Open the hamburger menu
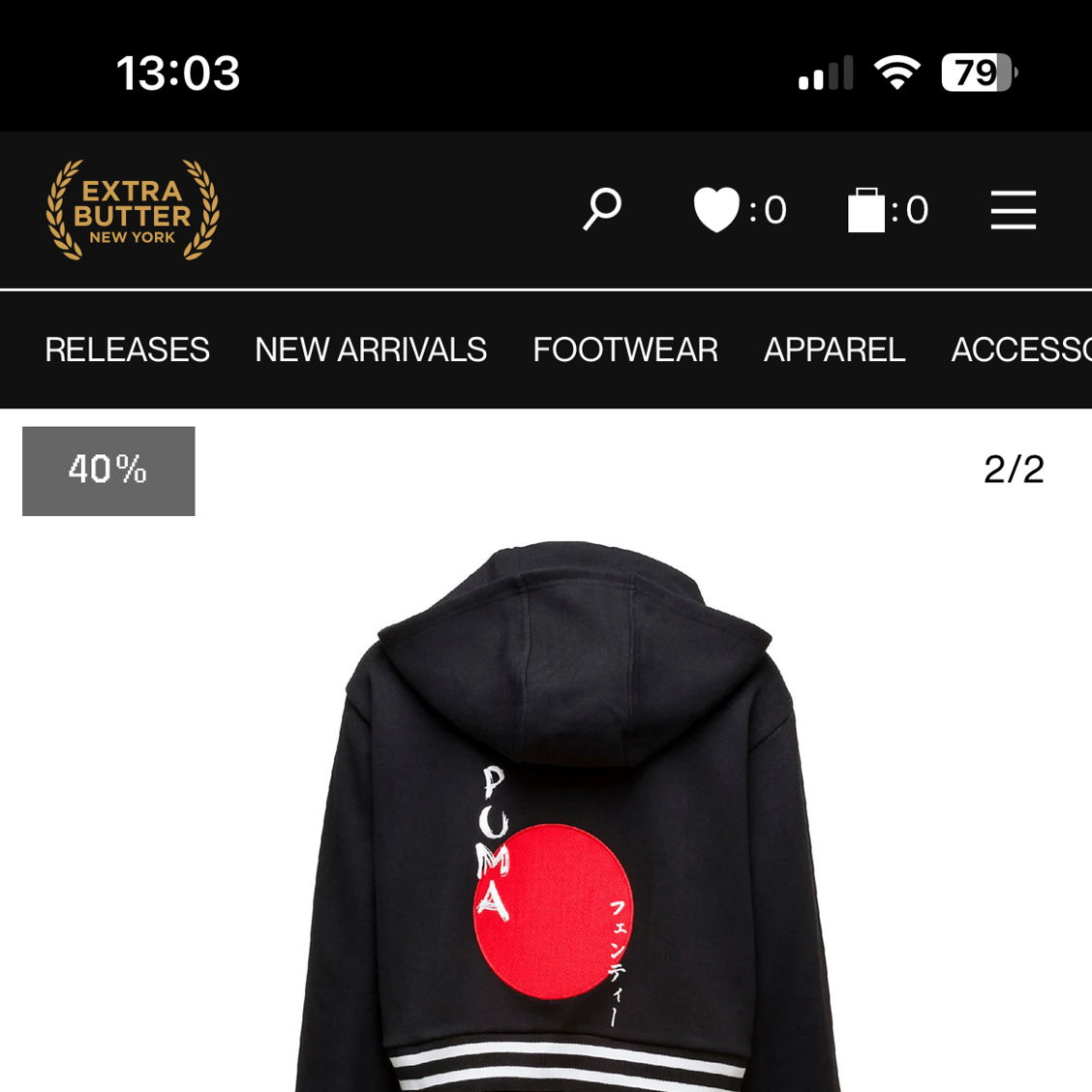This screenshot has height=1092, width=1092. [1013, 210]
